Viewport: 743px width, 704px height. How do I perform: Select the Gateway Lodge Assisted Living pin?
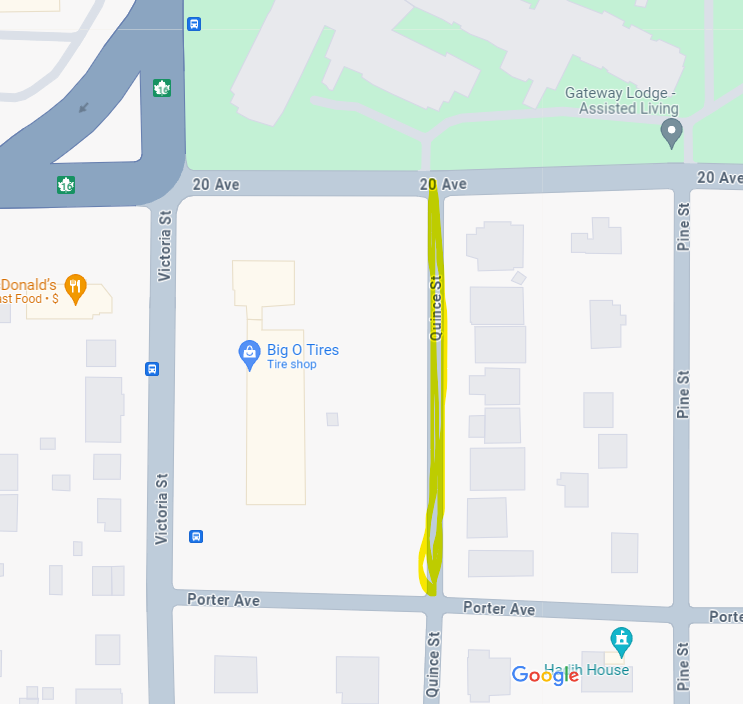click(672, 130)
